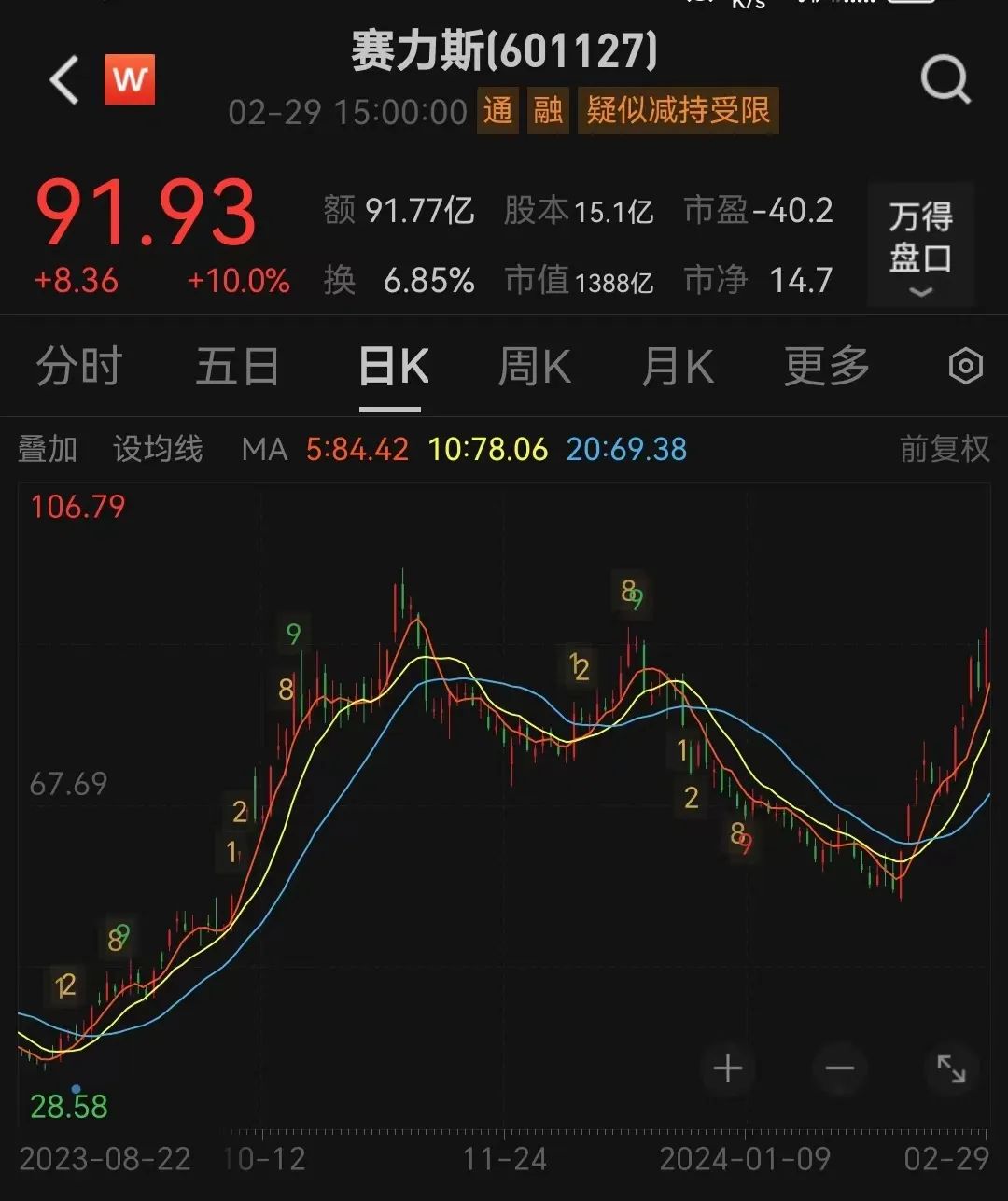Switch to the 分时 chart tab
Screen dimensions: 1008x1201
pos(79,366)
